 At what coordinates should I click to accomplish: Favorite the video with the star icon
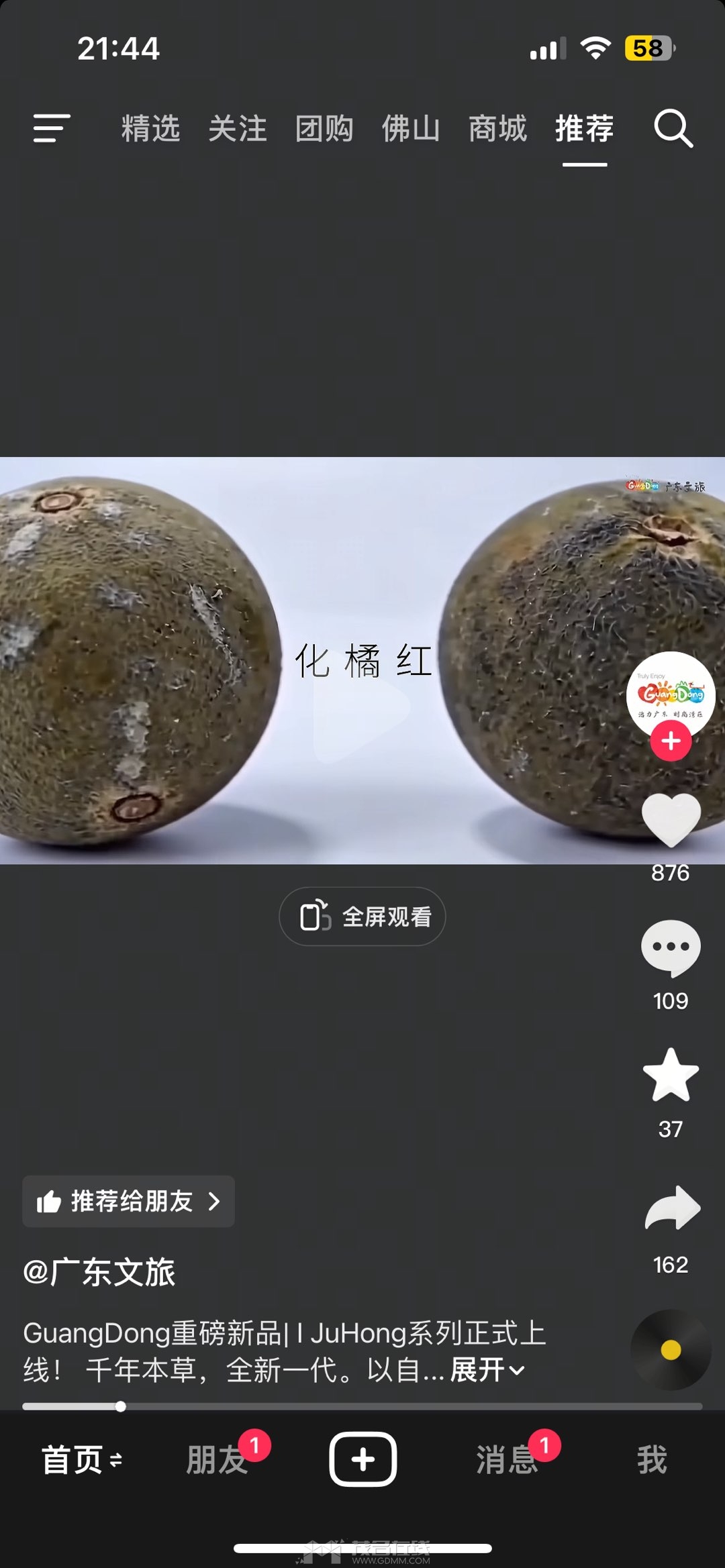tap(671, 1075)
